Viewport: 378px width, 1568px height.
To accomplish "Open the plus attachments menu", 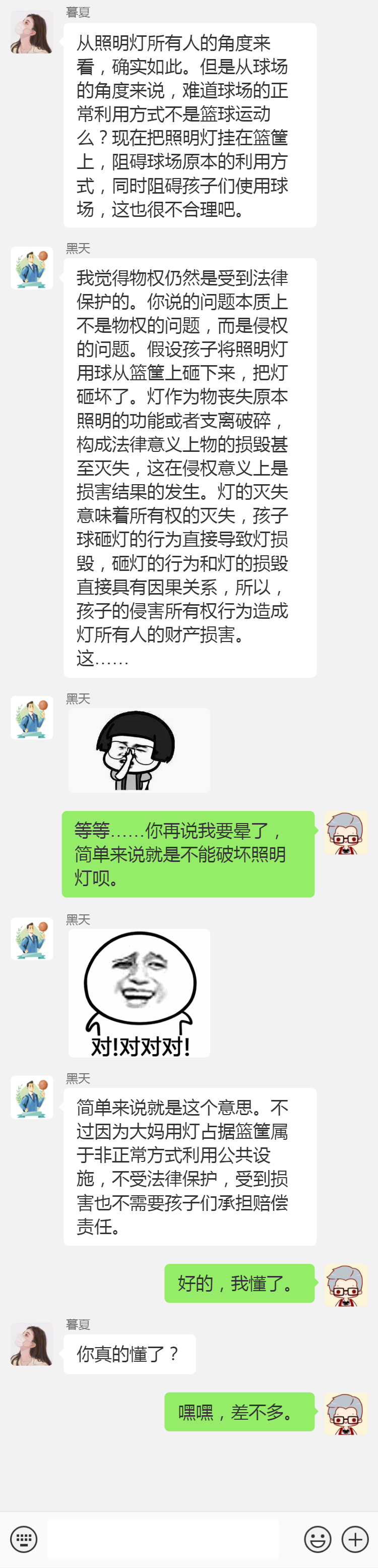I will pos(355,1539).
